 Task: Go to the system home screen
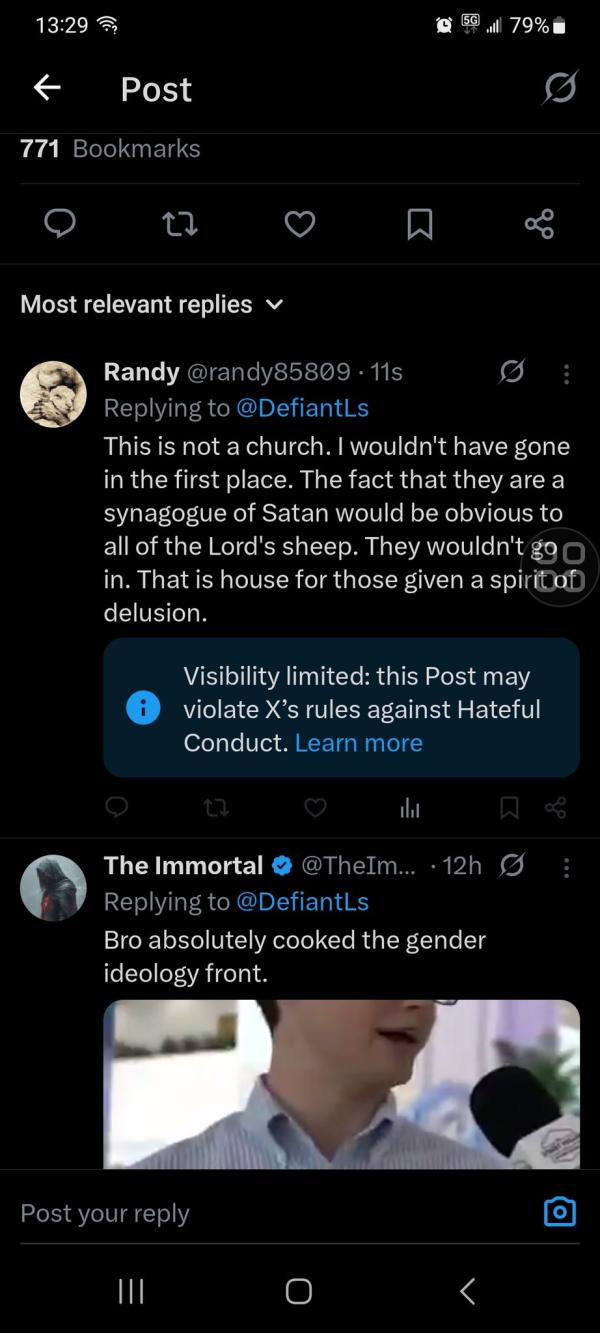299,1291
